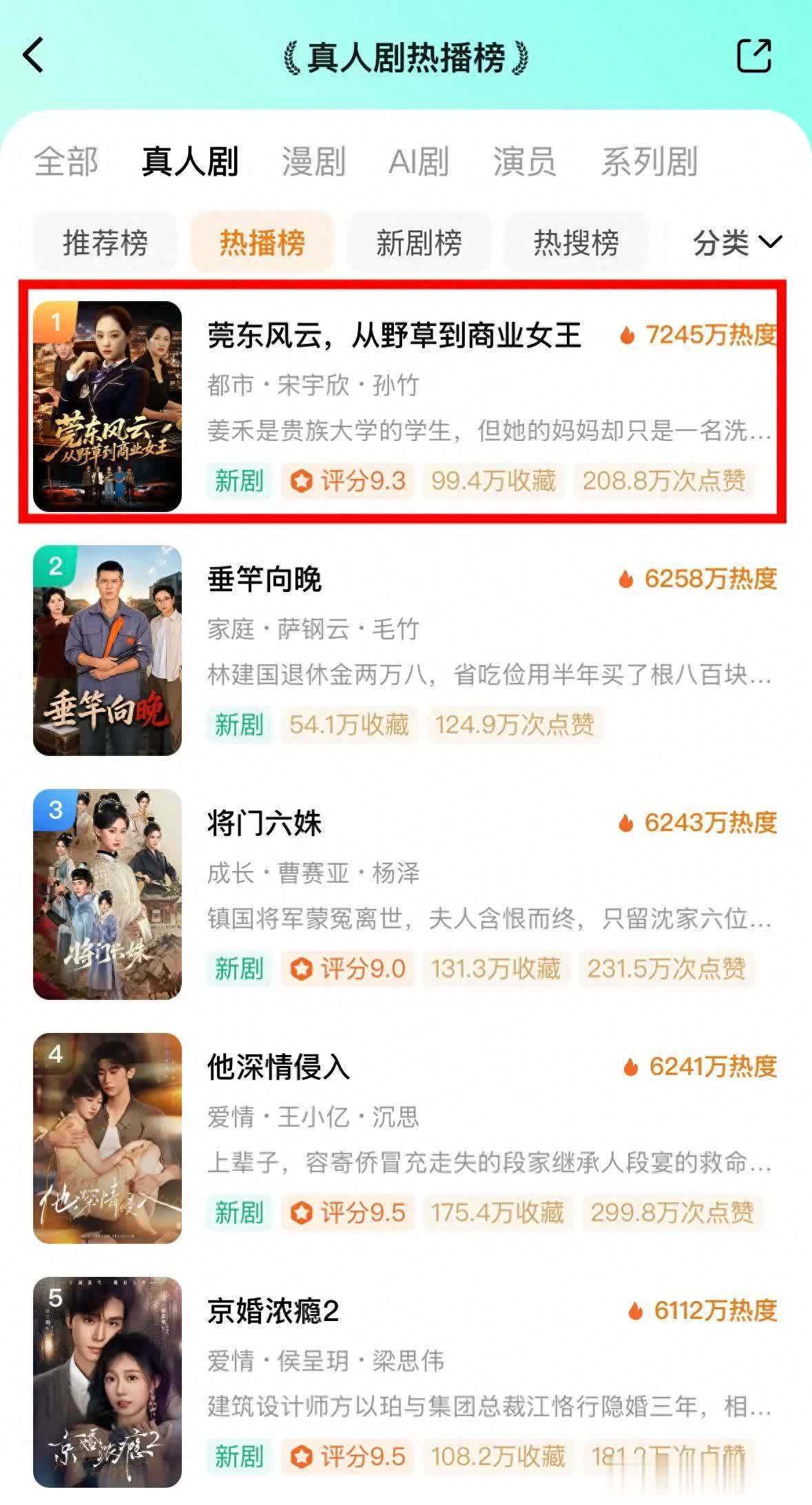Switch to the 演员 tab
Screen dimensions: 812x1505
(x=525, y=162)
